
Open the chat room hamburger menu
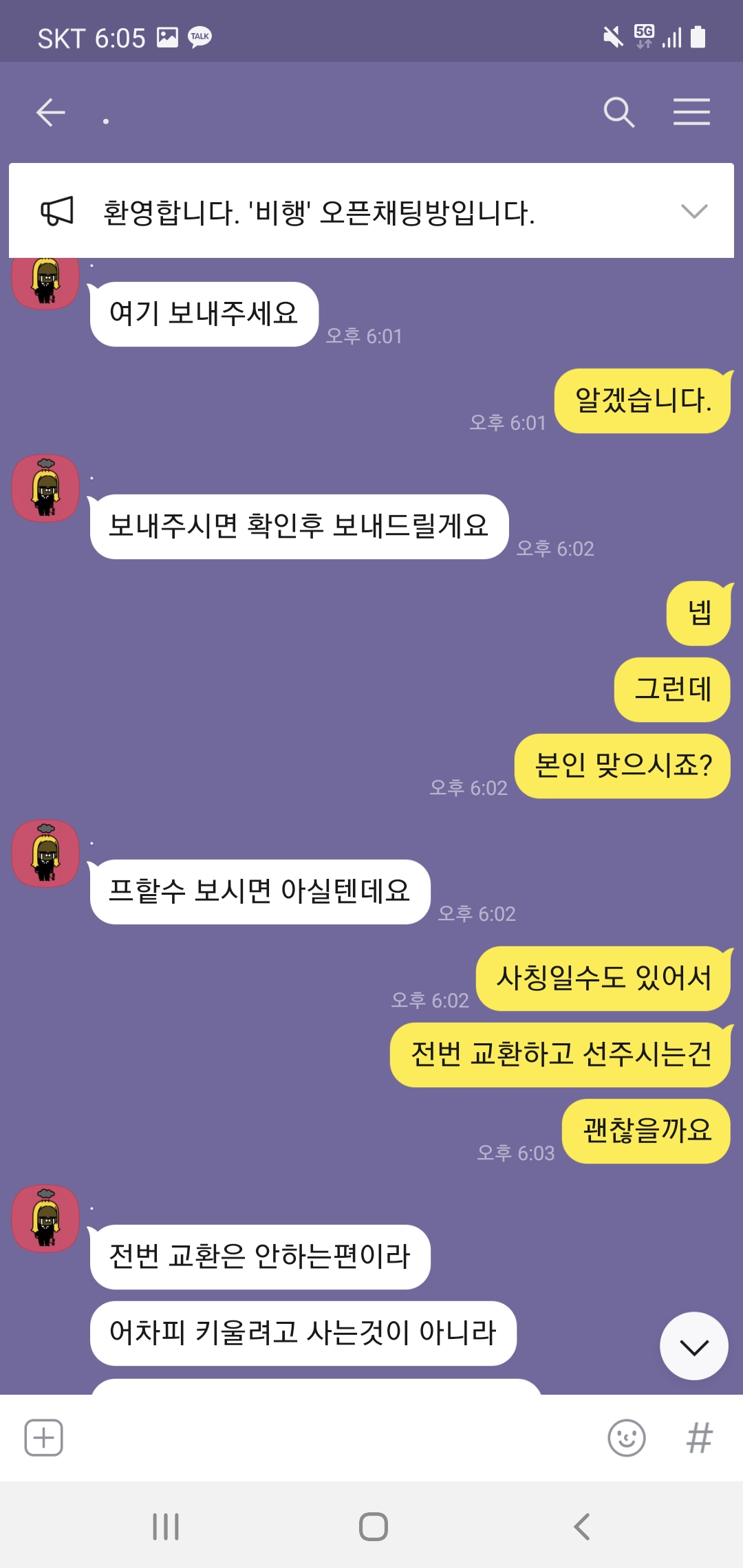691,112
